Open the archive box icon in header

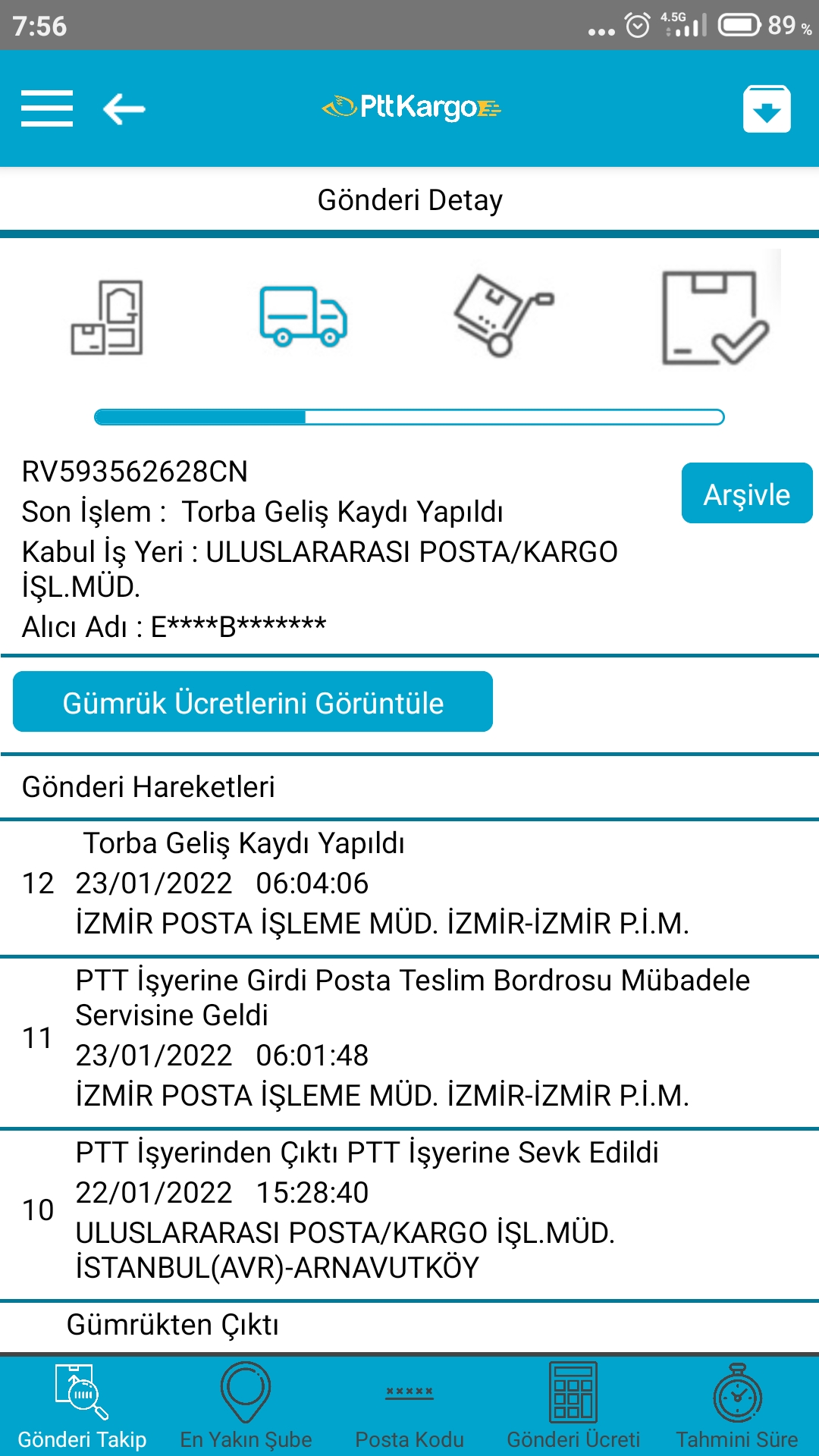767,109
